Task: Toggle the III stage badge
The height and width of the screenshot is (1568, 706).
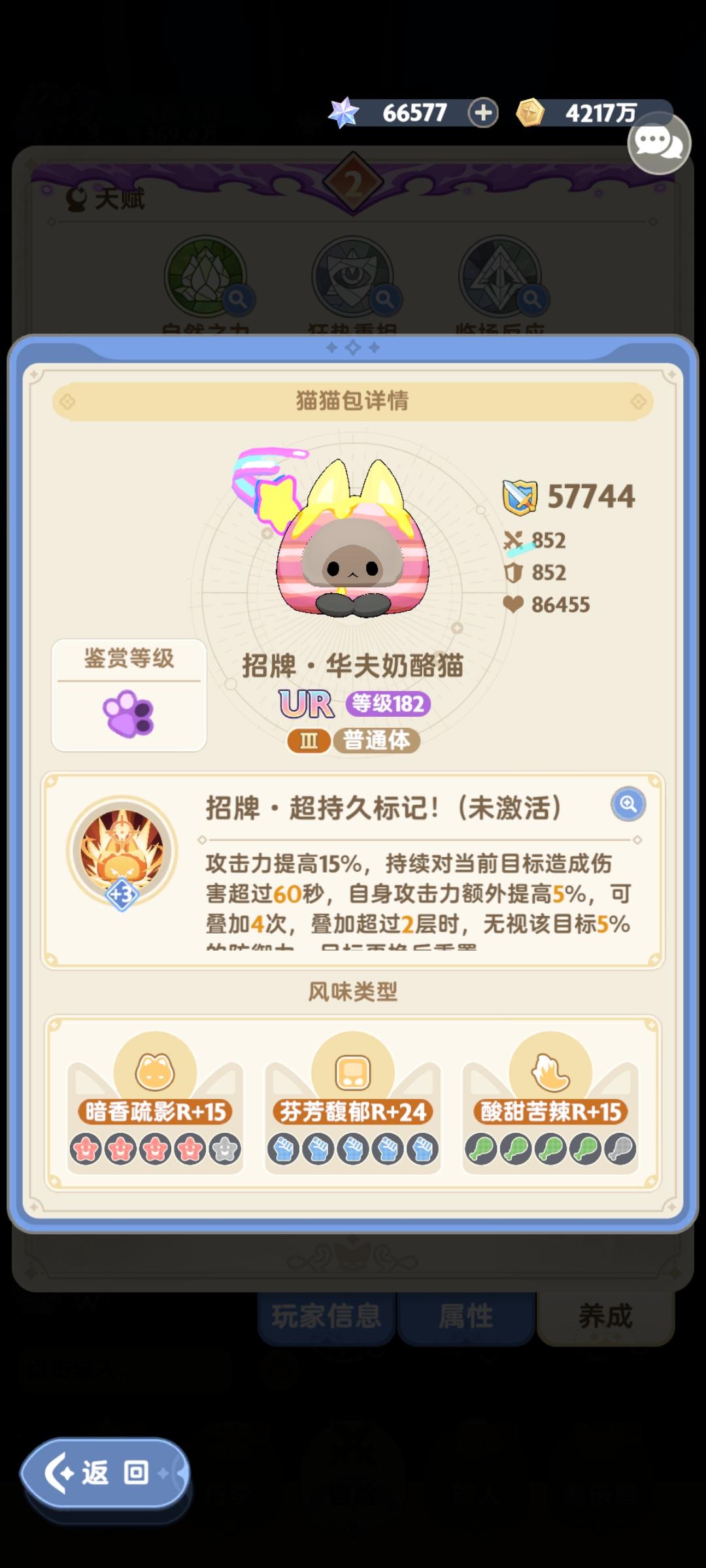Action: click(x=308, y=740)
